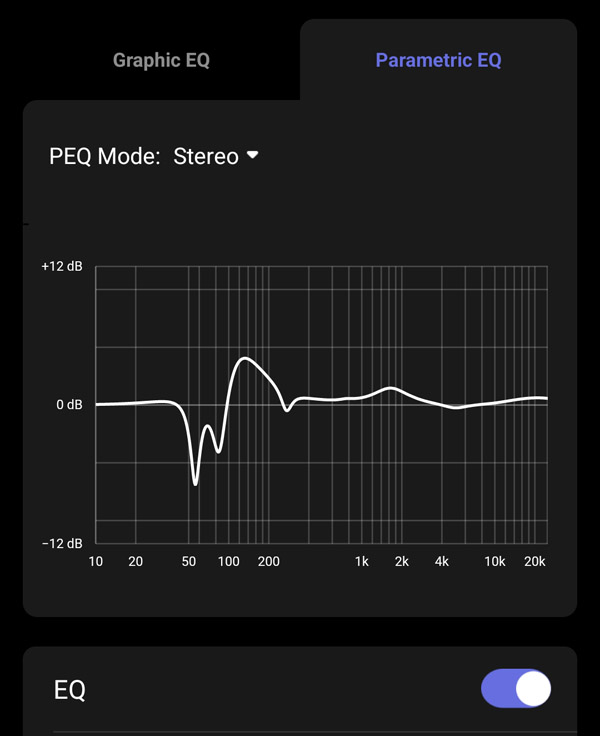Open the PEQ Mode Stereo dropdown

coord(216,156)
